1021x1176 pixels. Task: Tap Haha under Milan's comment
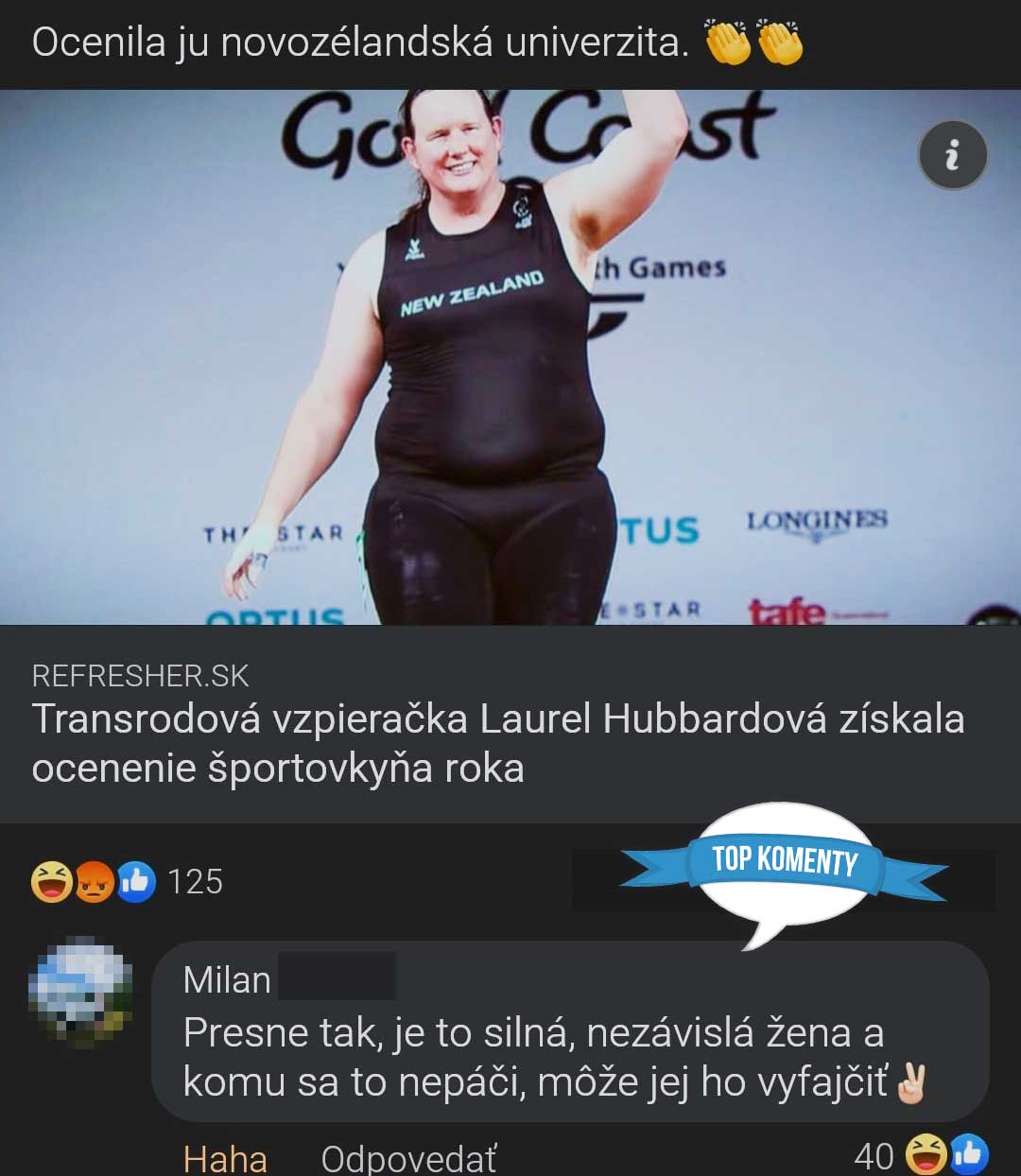click(x=225, y=1158)
